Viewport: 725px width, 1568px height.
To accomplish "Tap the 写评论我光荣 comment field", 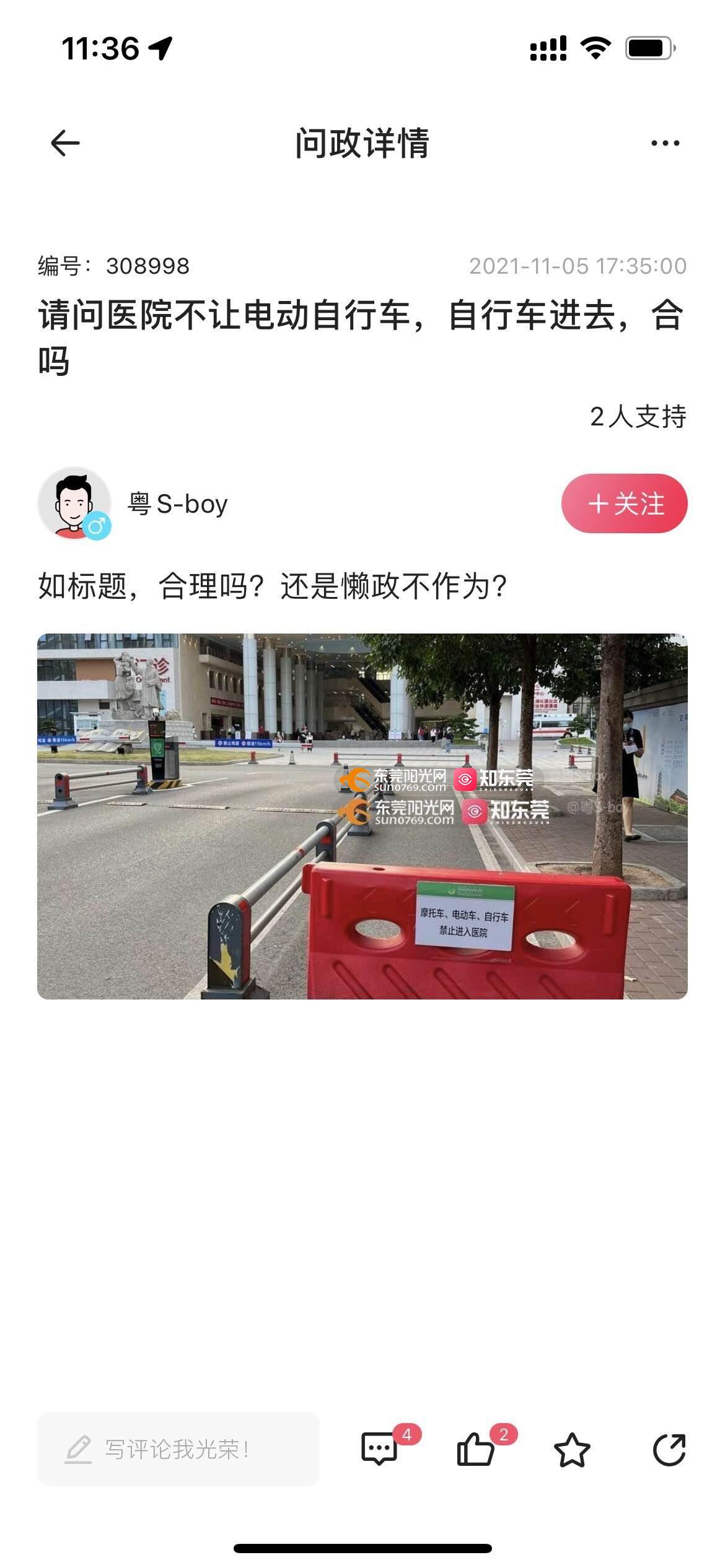I will click(178, 1450).
